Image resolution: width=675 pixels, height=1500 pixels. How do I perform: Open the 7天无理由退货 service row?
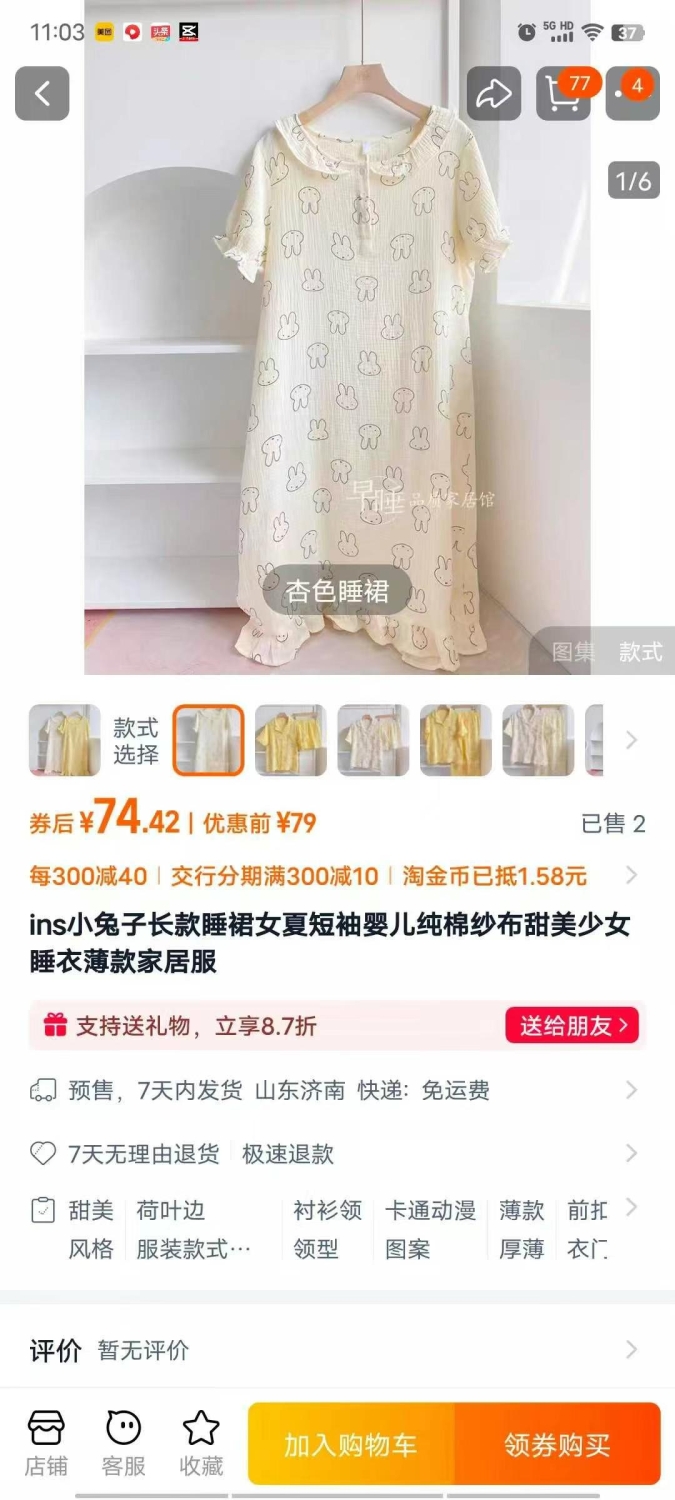tap(337, 1154)
